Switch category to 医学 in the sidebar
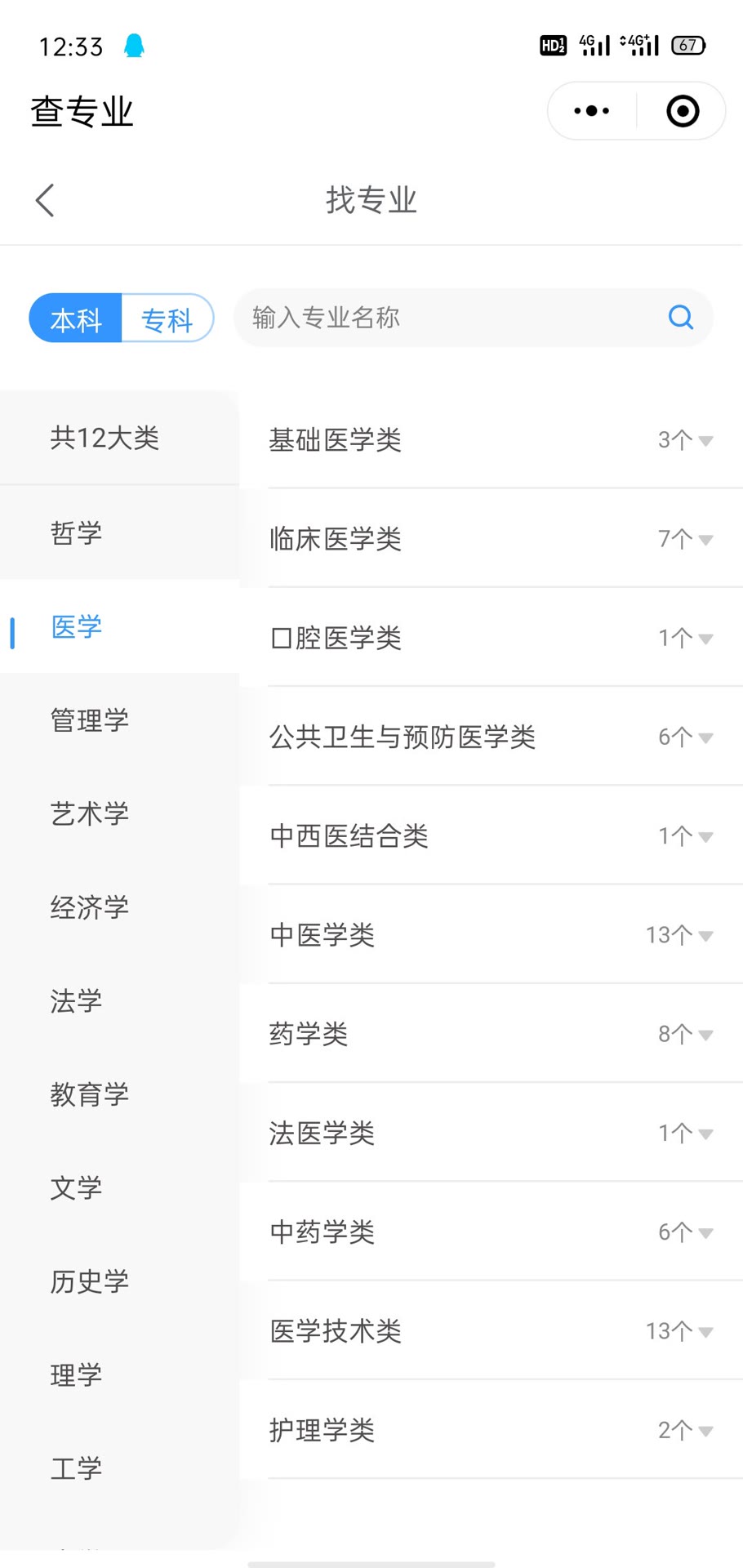This screenshot has height=1568, width=743. 76,627
